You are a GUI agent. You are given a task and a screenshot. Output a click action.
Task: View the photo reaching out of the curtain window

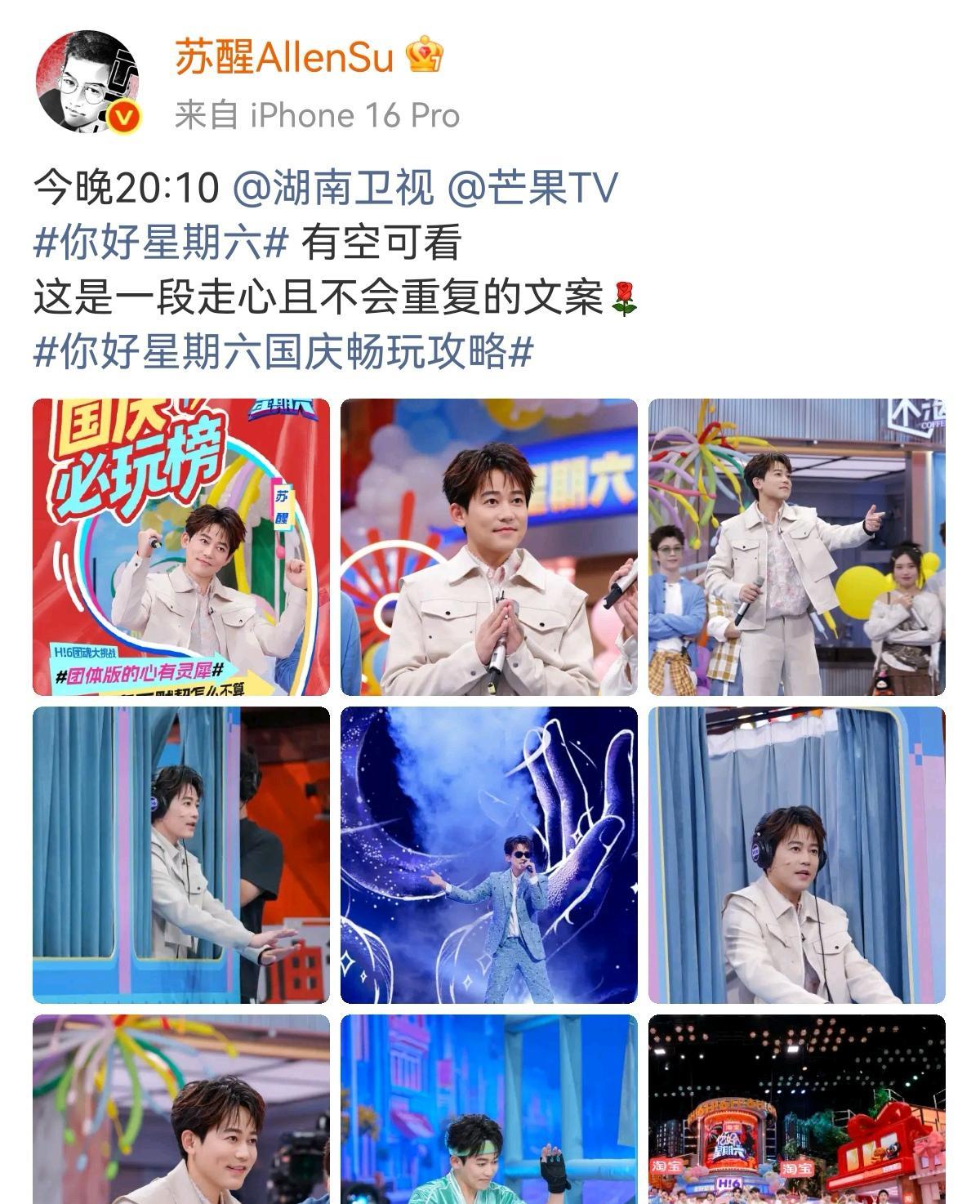(x=181, y=854)
